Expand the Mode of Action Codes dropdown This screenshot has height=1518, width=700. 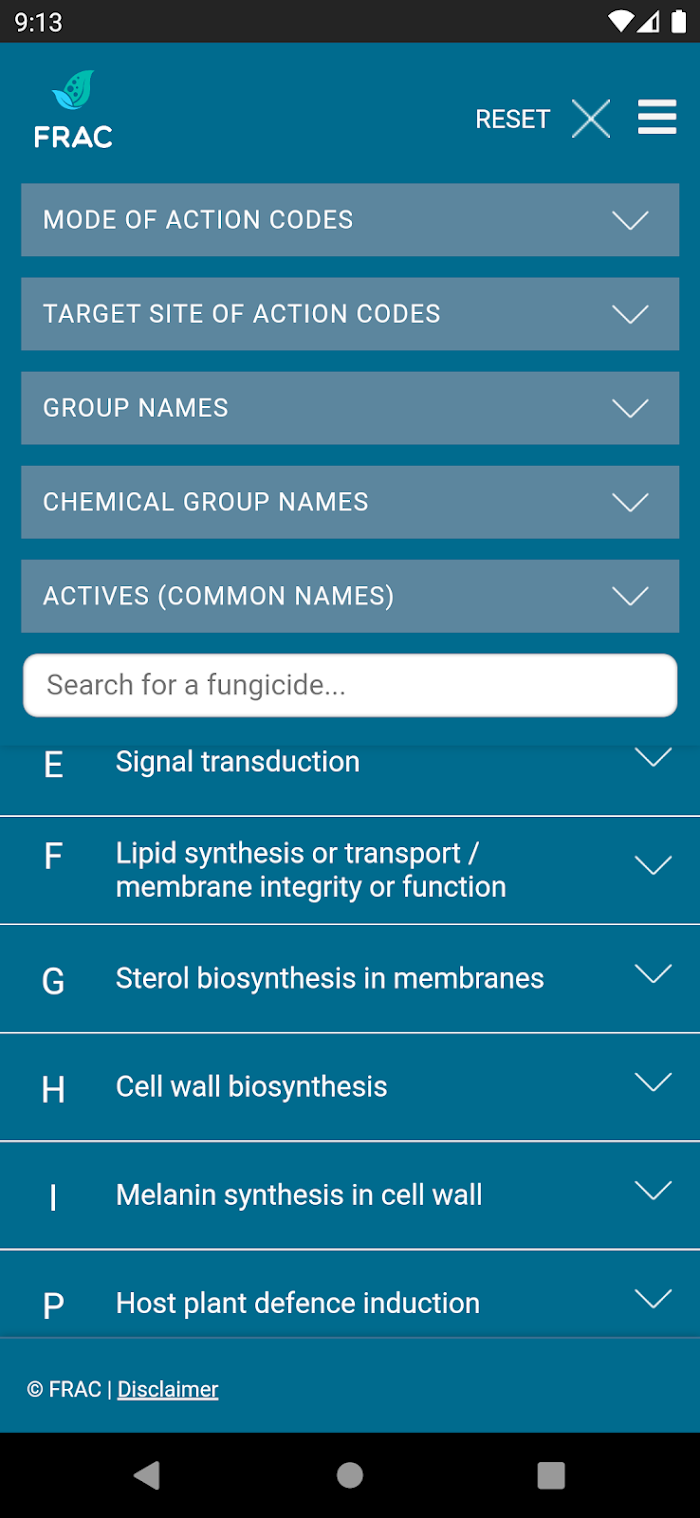[350, 220]
